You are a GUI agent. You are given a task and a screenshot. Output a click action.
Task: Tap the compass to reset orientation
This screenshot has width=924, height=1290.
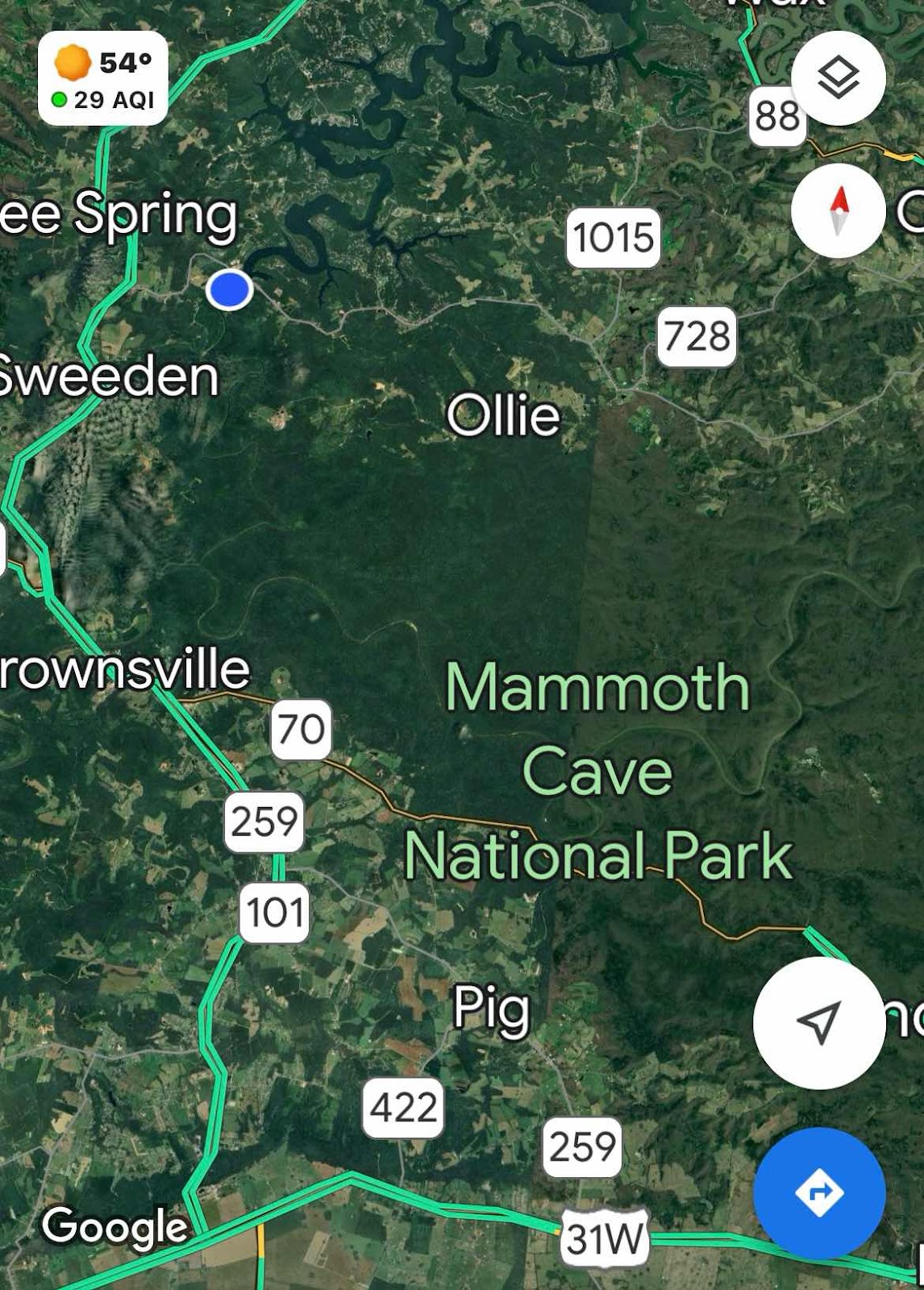[838, 210]
